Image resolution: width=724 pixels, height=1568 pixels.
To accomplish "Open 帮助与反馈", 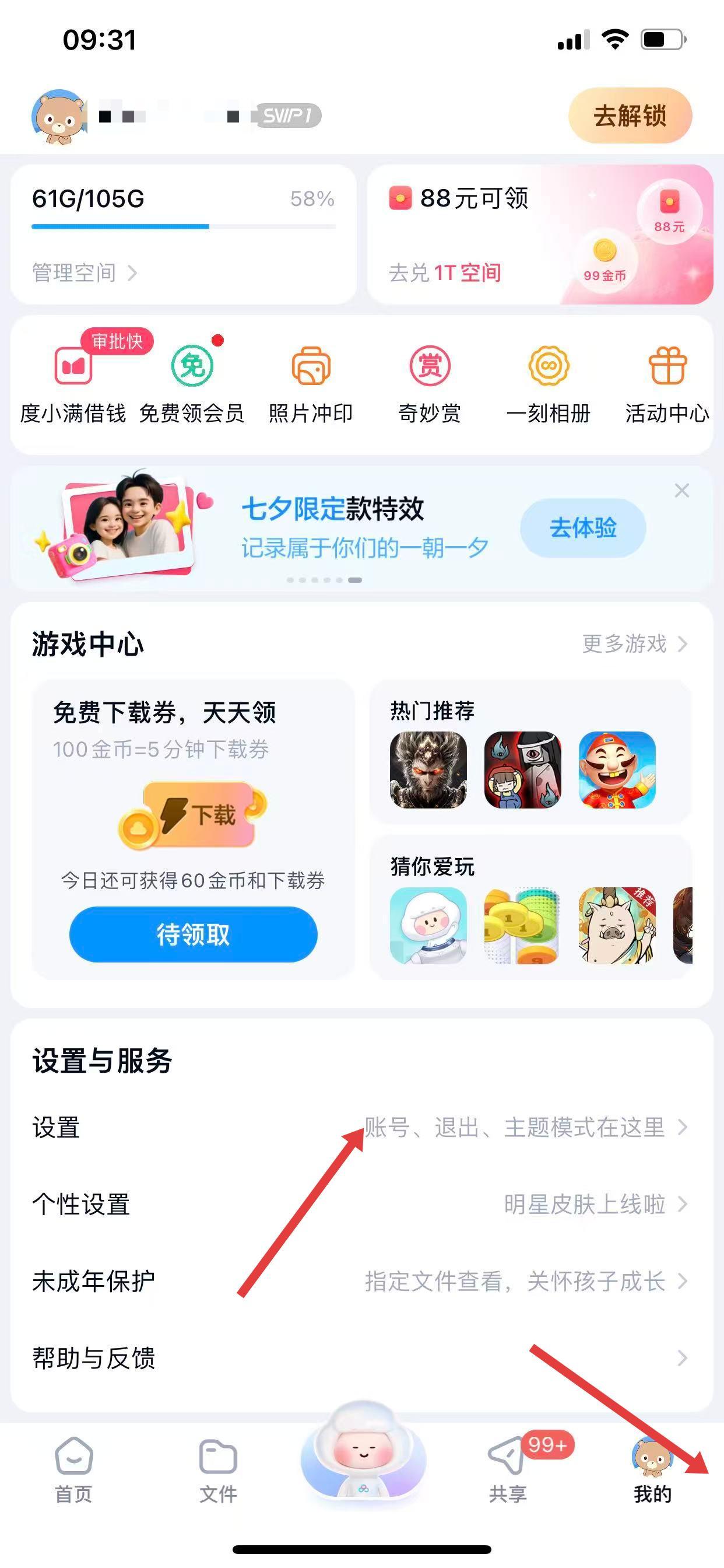I will point(360,1358).
